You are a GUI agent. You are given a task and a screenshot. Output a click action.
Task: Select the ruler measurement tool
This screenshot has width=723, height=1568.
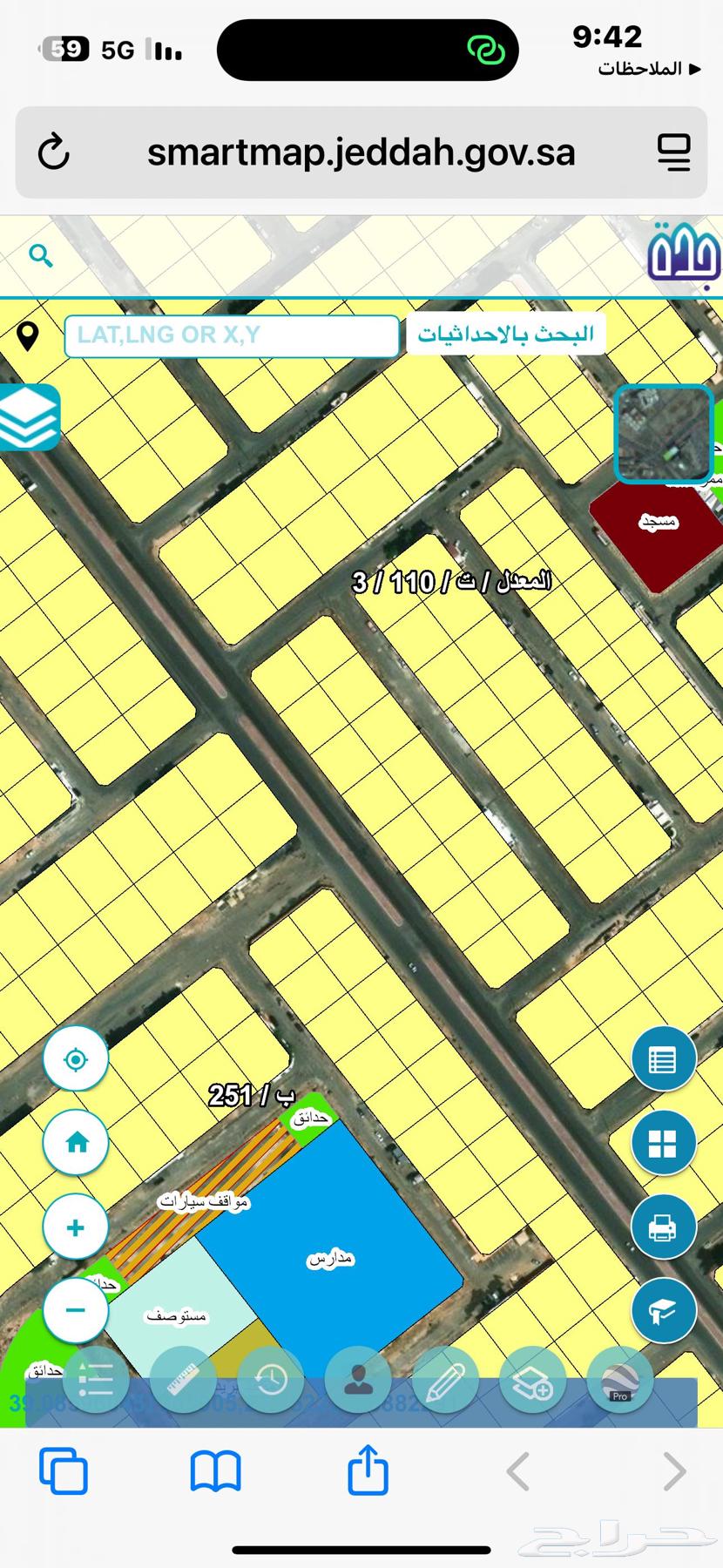(183, 1380)
